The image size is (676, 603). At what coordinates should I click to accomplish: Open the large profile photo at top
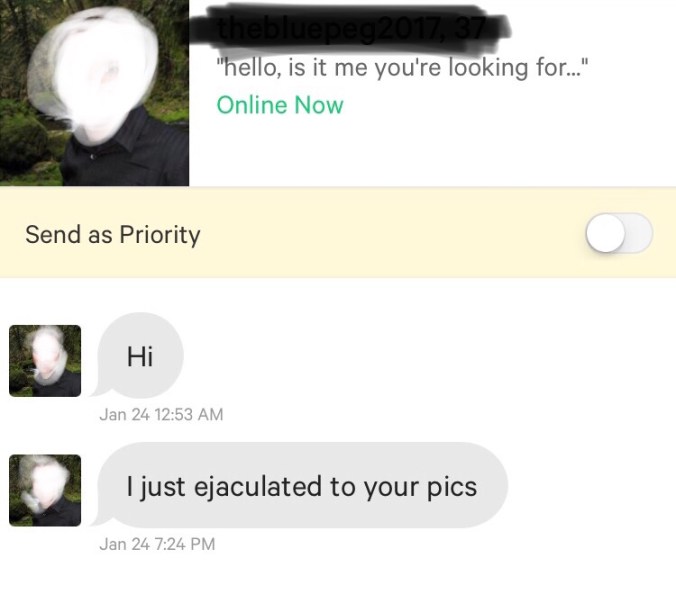pyautogui.click(x=94, y=92)
